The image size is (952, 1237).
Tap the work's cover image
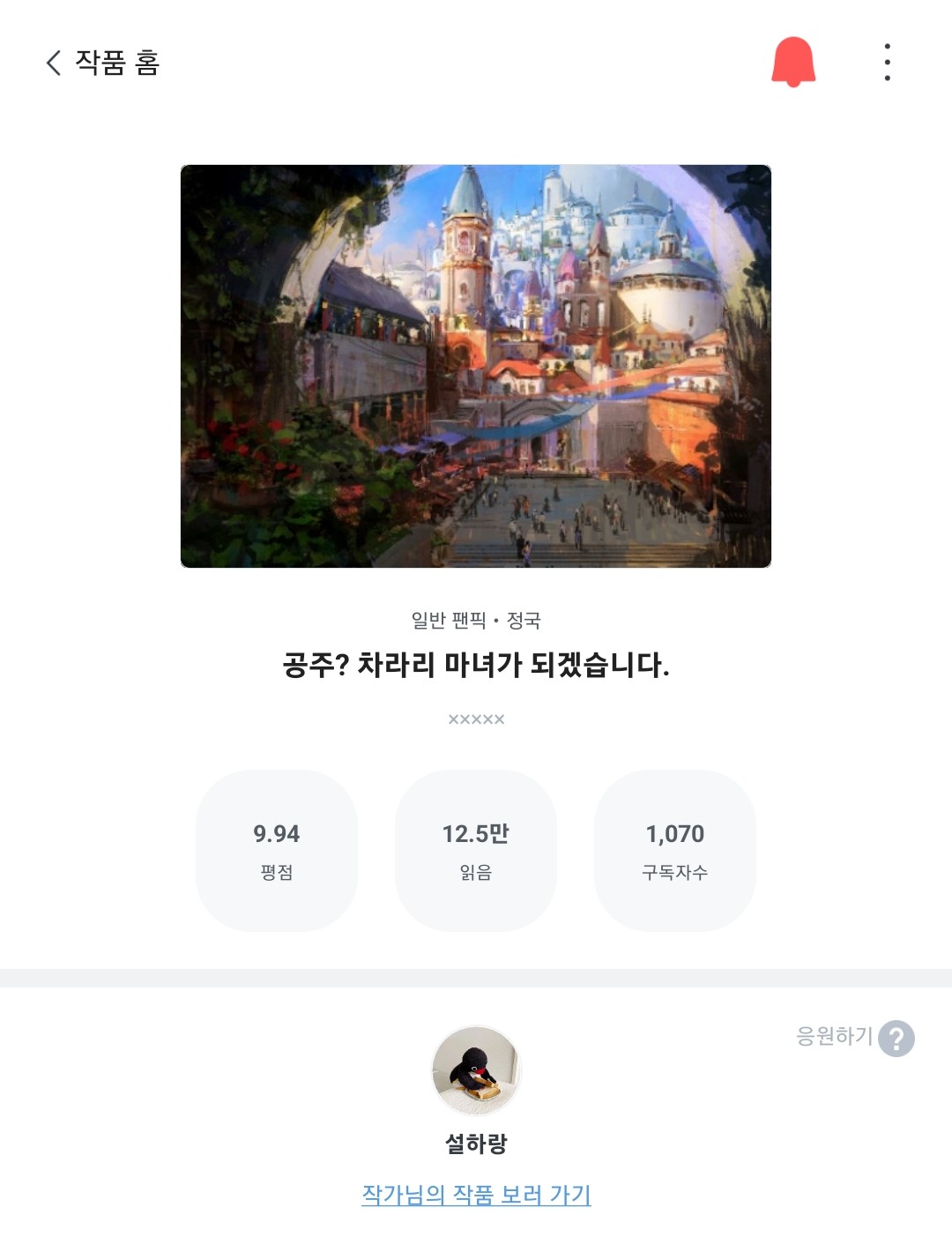click(476, 366)
